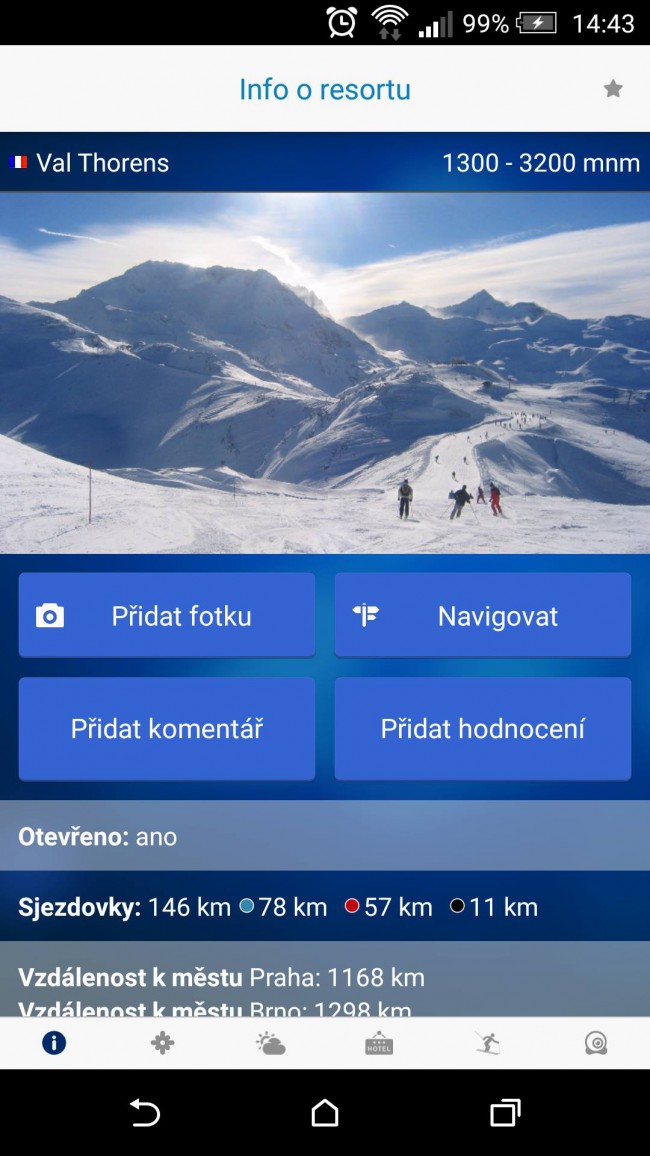Open Přidat hodnocení to rate the resort
650x1156 pixels.
(482, 728)
